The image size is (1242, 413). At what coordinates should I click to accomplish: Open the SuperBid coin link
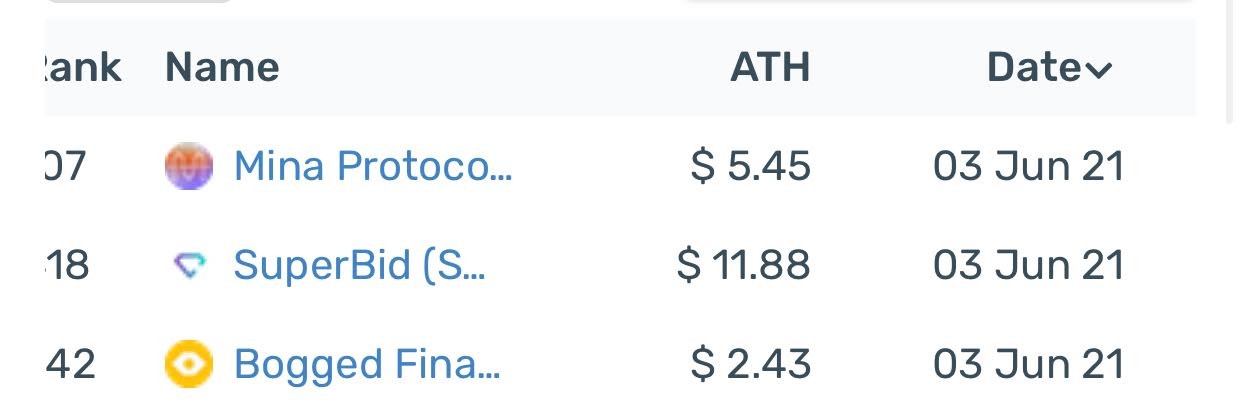pos(360,265)
